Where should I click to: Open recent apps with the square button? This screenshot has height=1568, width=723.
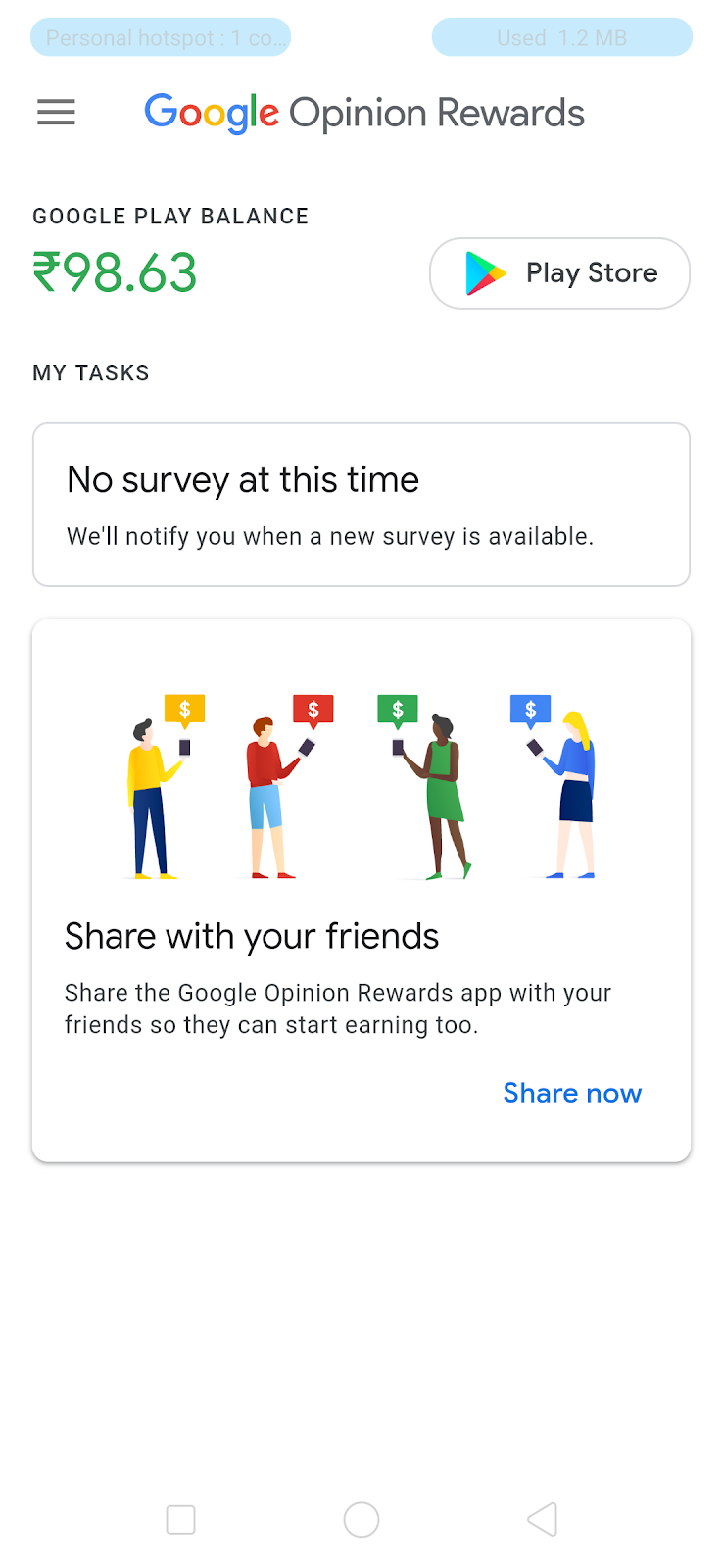click(x=180, y=1519)
